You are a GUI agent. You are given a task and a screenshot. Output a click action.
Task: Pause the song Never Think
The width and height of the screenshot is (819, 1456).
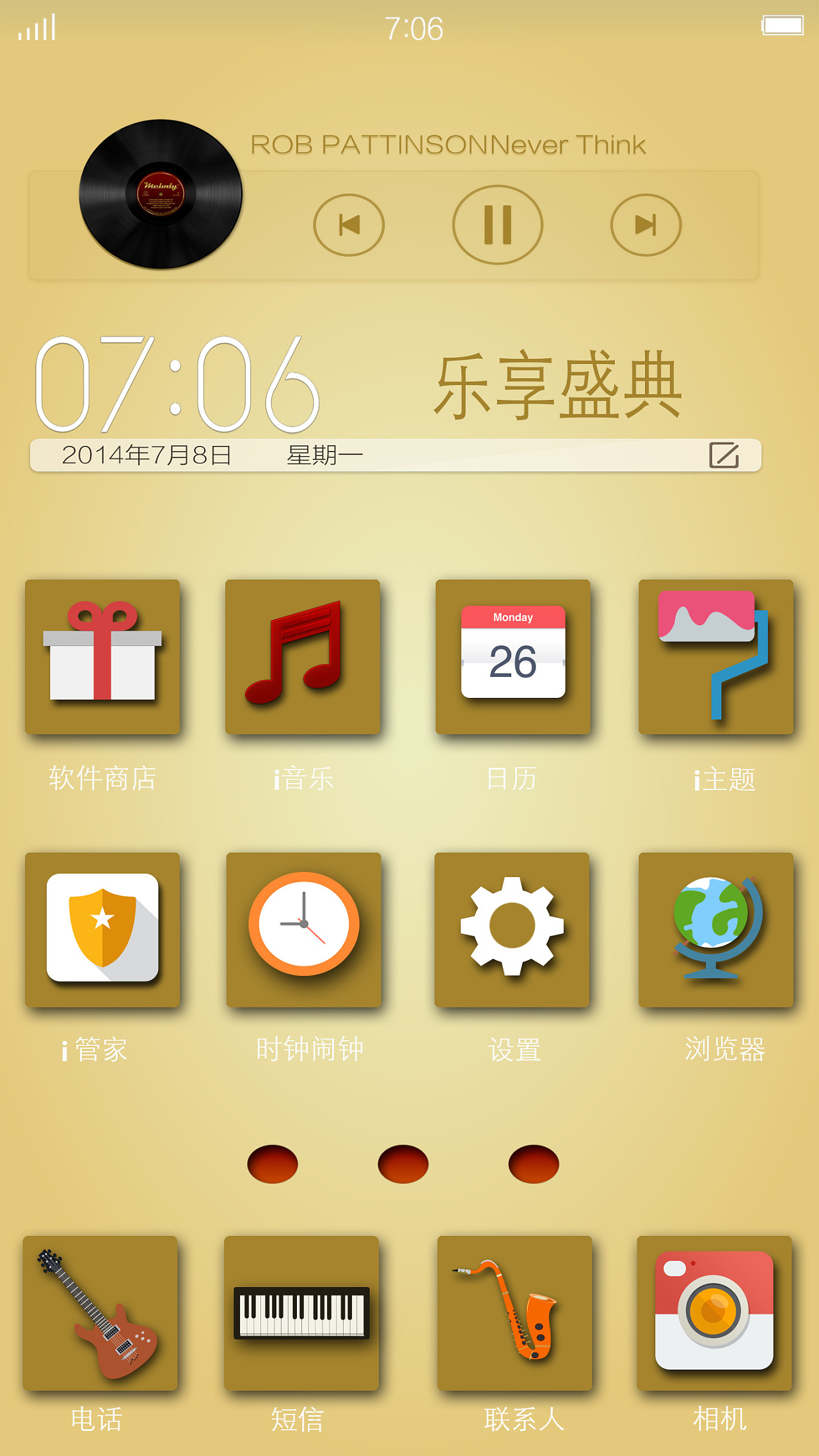click(x=497, y=225)
